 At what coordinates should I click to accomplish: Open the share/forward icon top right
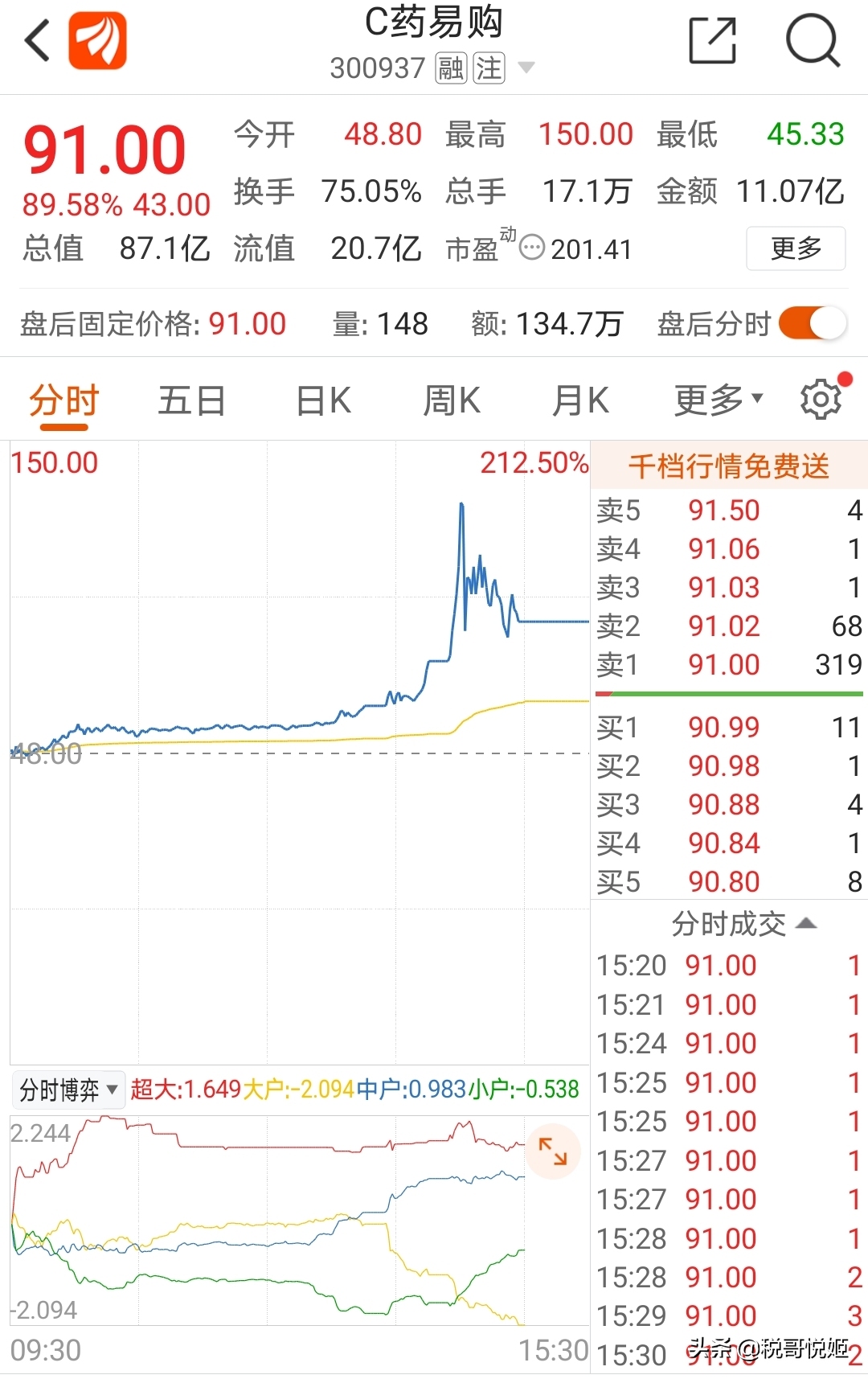[x=710, y=39]
